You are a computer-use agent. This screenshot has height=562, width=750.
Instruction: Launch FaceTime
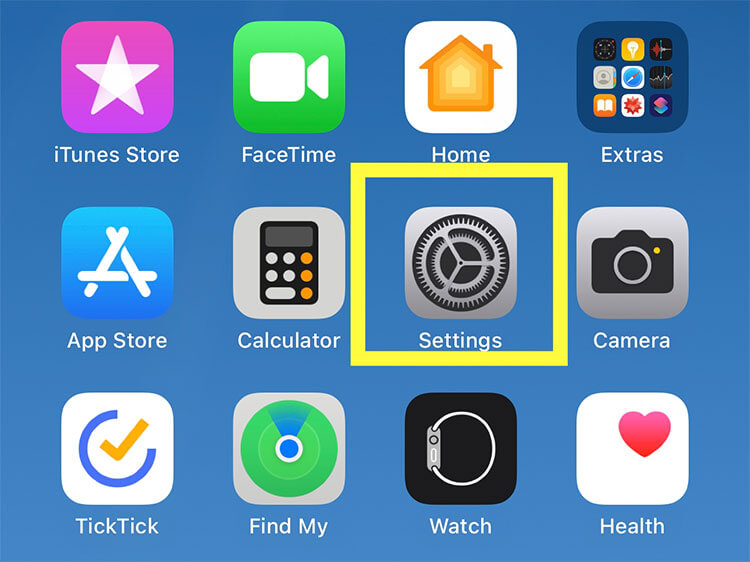(x=289, y=77)
